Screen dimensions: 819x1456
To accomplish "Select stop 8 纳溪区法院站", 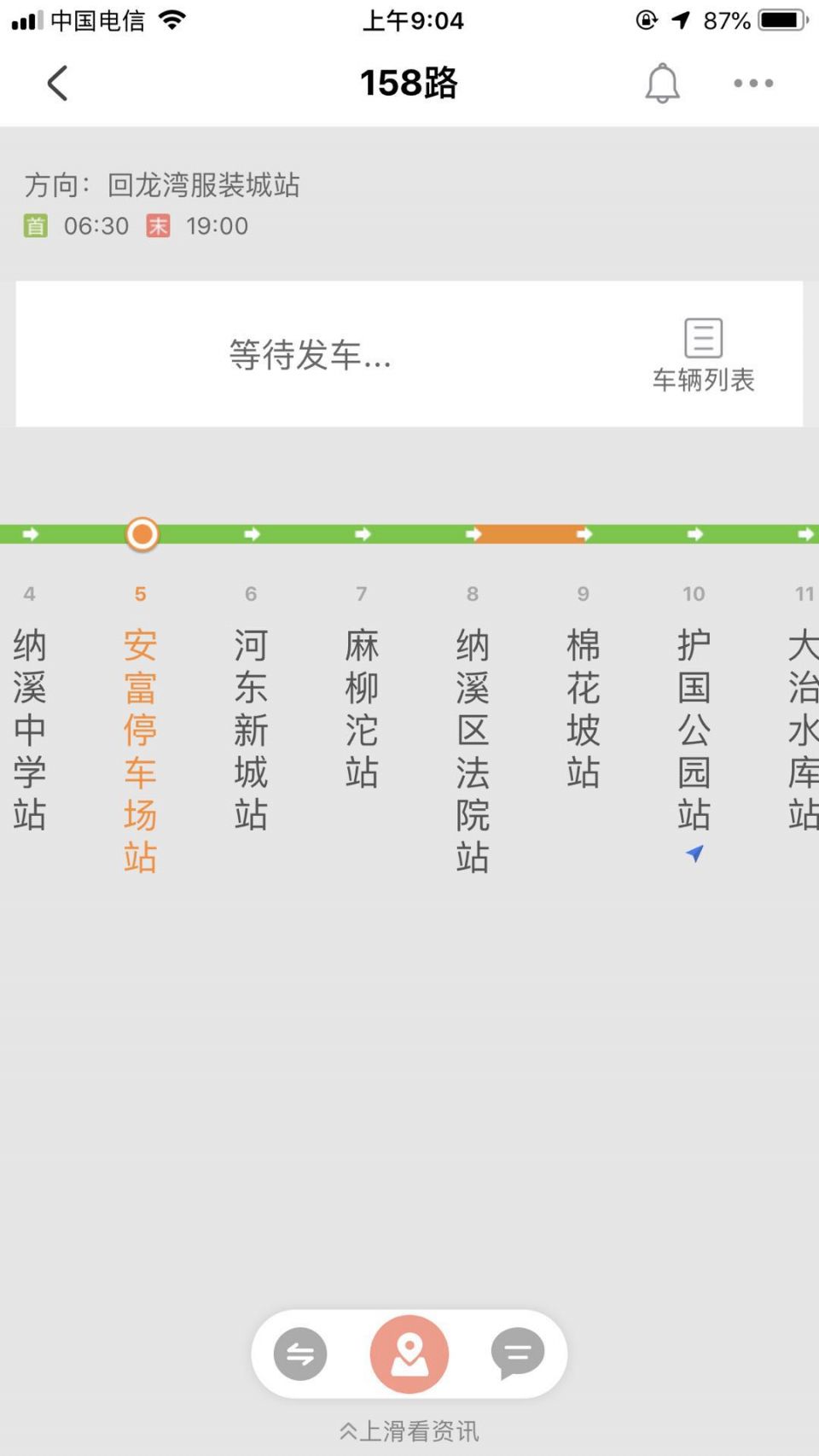I will click(473, 749).
